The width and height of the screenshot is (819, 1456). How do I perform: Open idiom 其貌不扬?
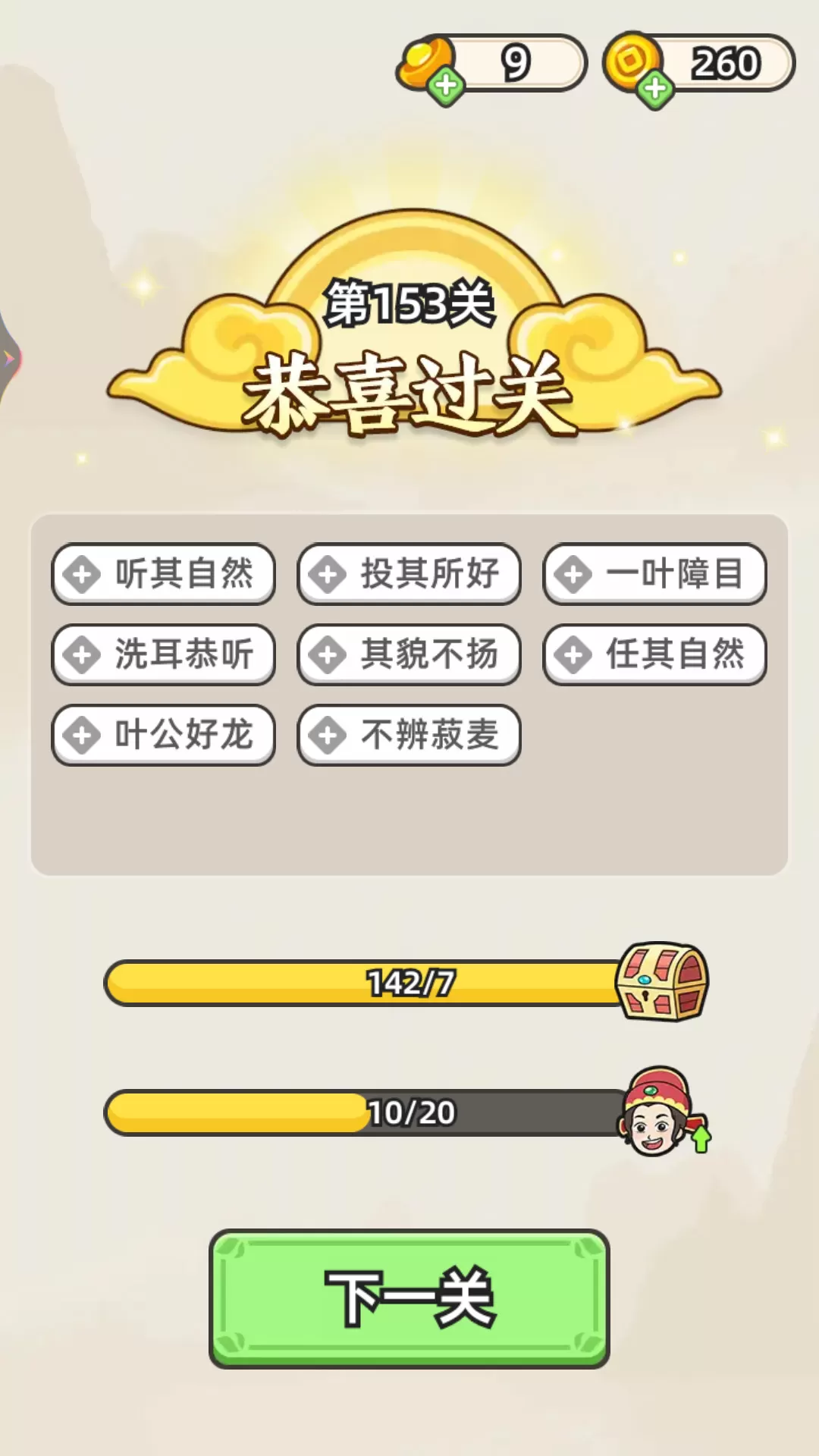click(x=409, y=654)
